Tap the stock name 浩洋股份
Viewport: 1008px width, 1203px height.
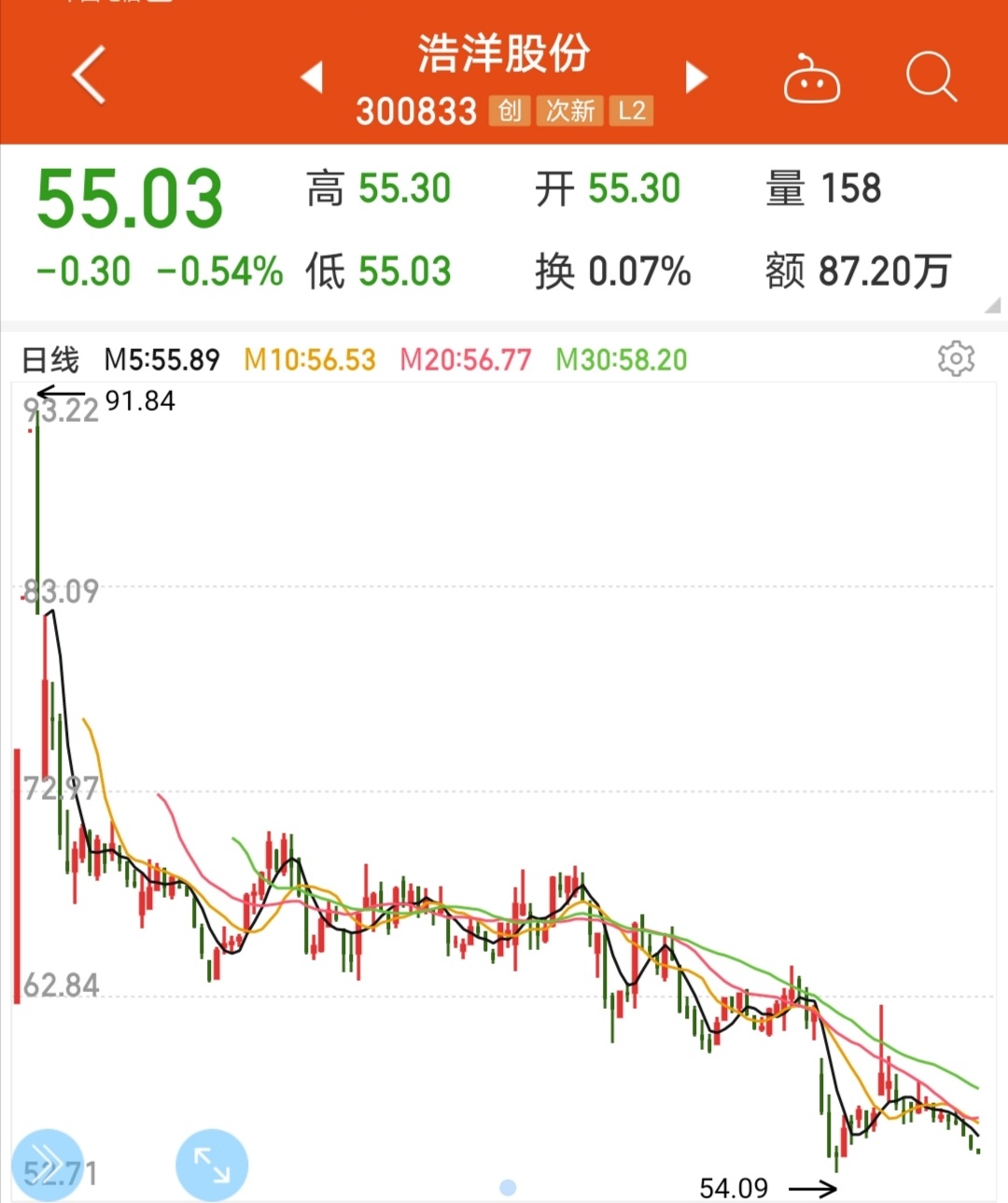click(x=504, y=56)
